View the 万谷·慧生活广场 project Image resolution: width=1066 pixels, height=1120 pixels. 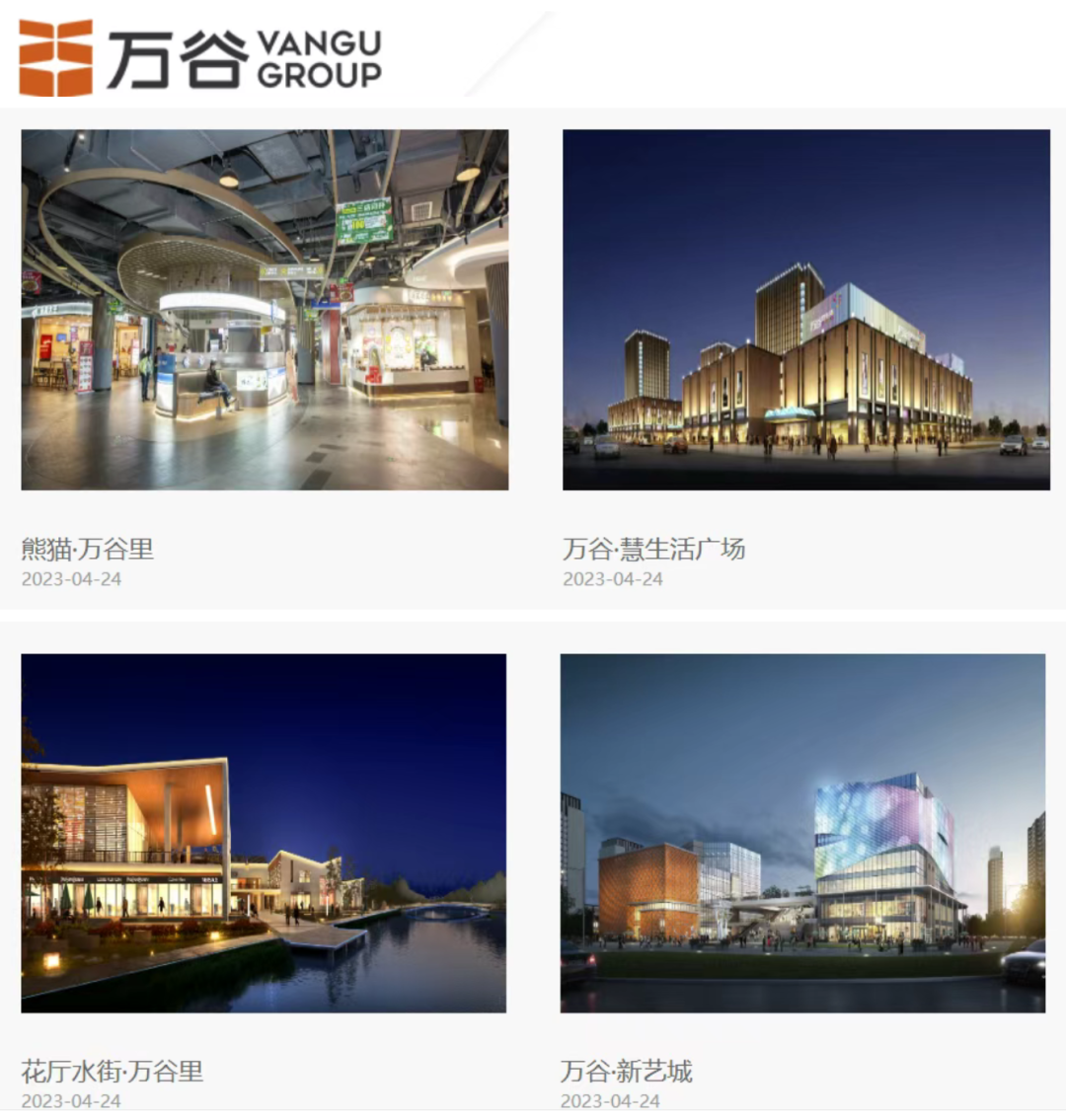(x=805, y=310)
